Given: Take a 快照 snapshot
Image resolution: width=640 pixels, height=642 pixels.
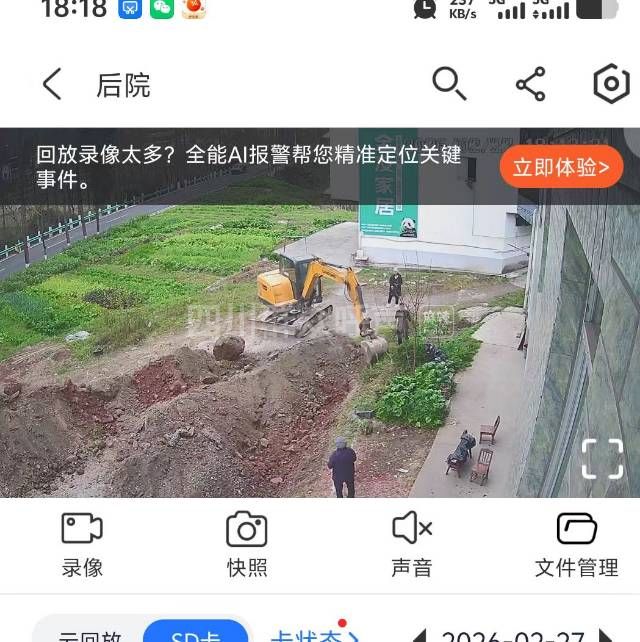Looking at the screenshot, I should click(246, 544).
